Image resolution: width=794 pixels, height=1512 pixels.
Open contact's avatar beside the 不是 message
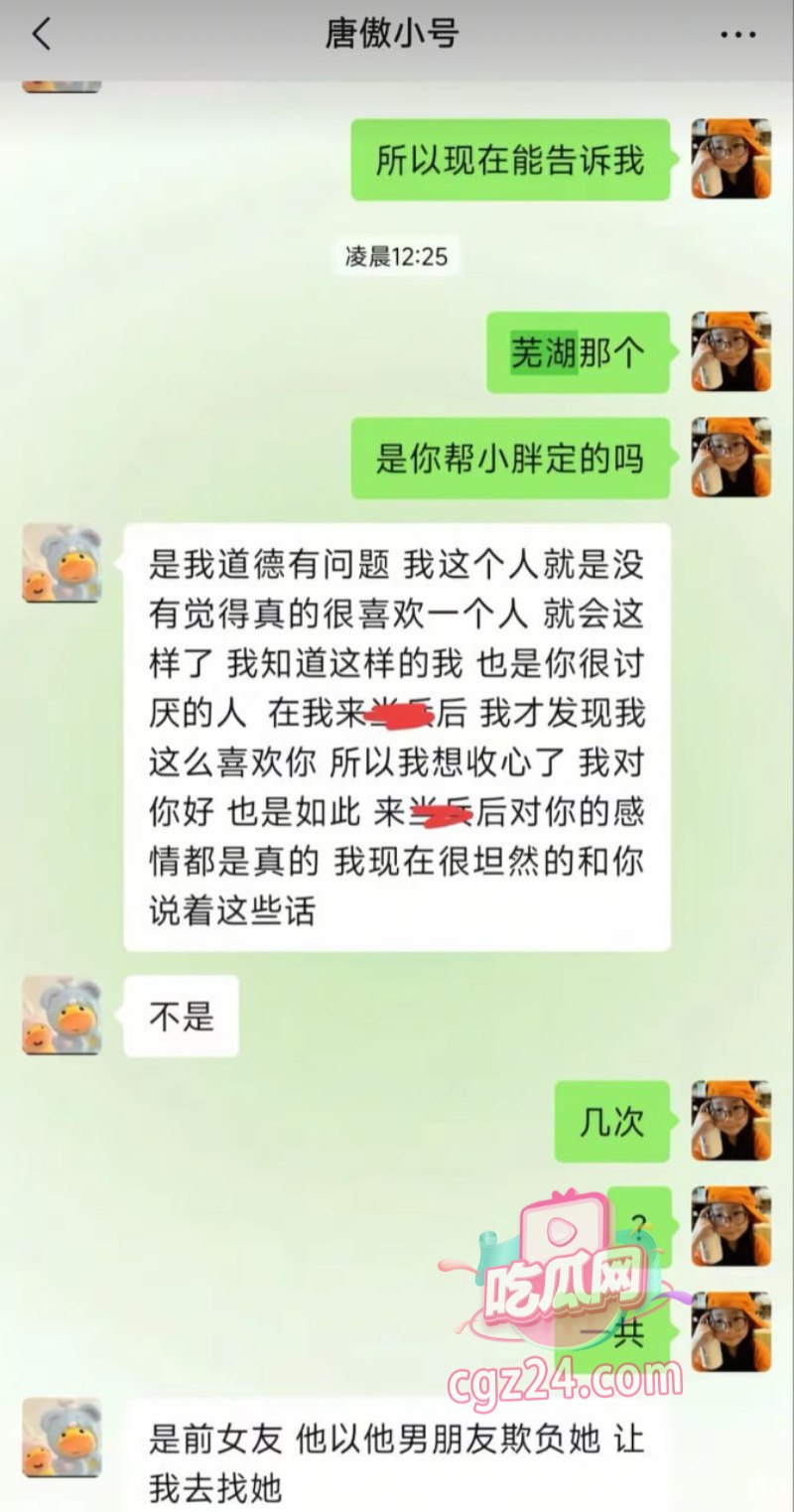click(x=62, y=1015)
